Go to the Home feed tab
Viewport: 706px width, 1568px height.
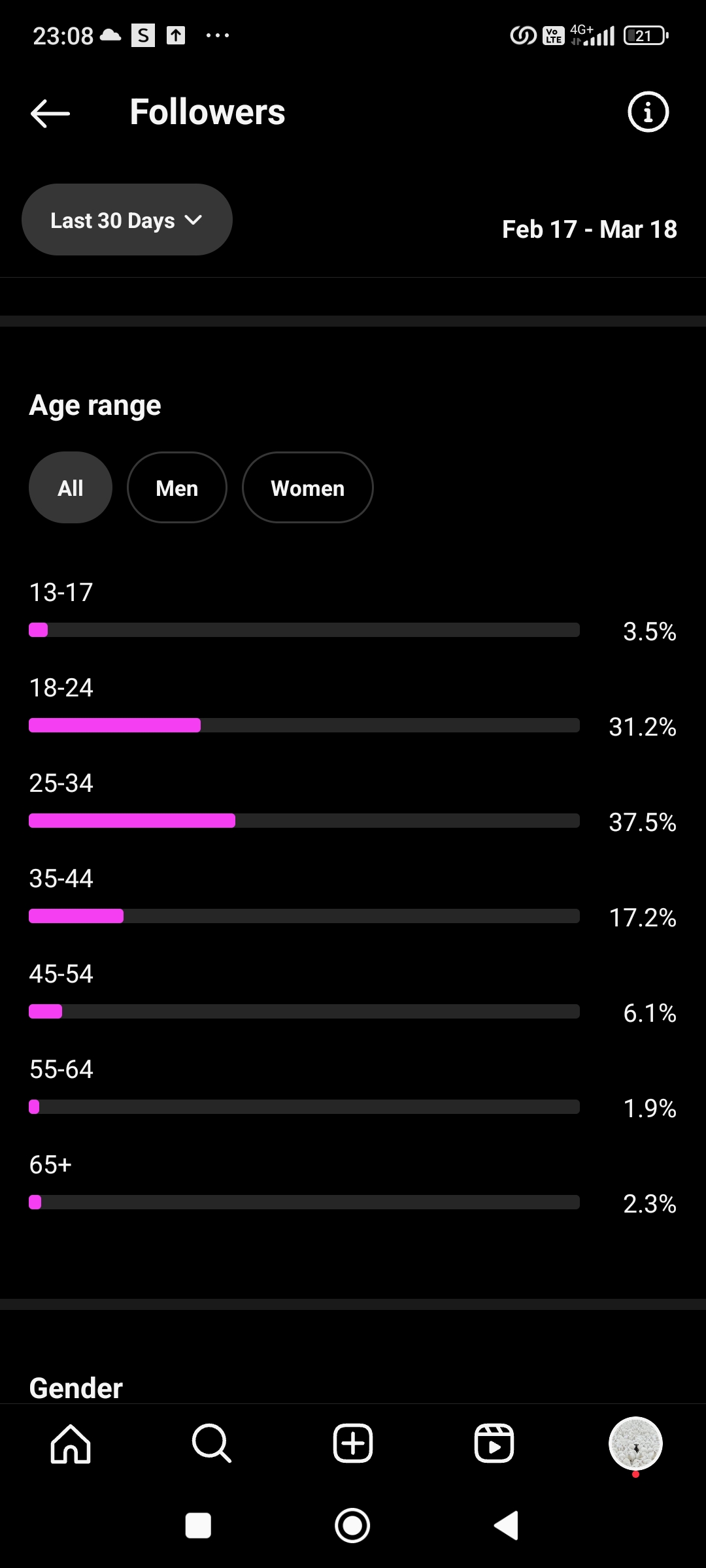coord(71,1443)
